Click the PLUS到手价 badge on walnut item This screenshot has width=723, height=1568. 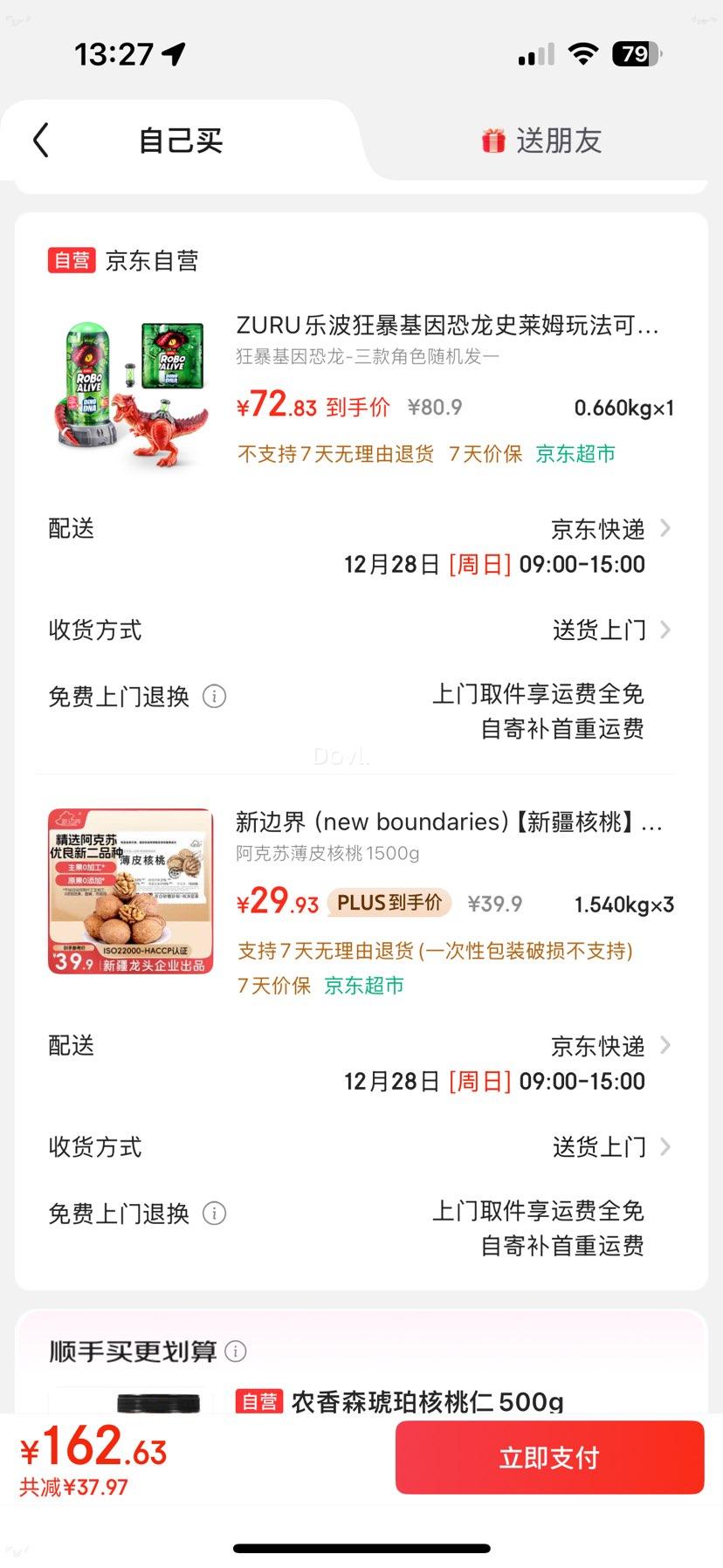pos(389,903)
